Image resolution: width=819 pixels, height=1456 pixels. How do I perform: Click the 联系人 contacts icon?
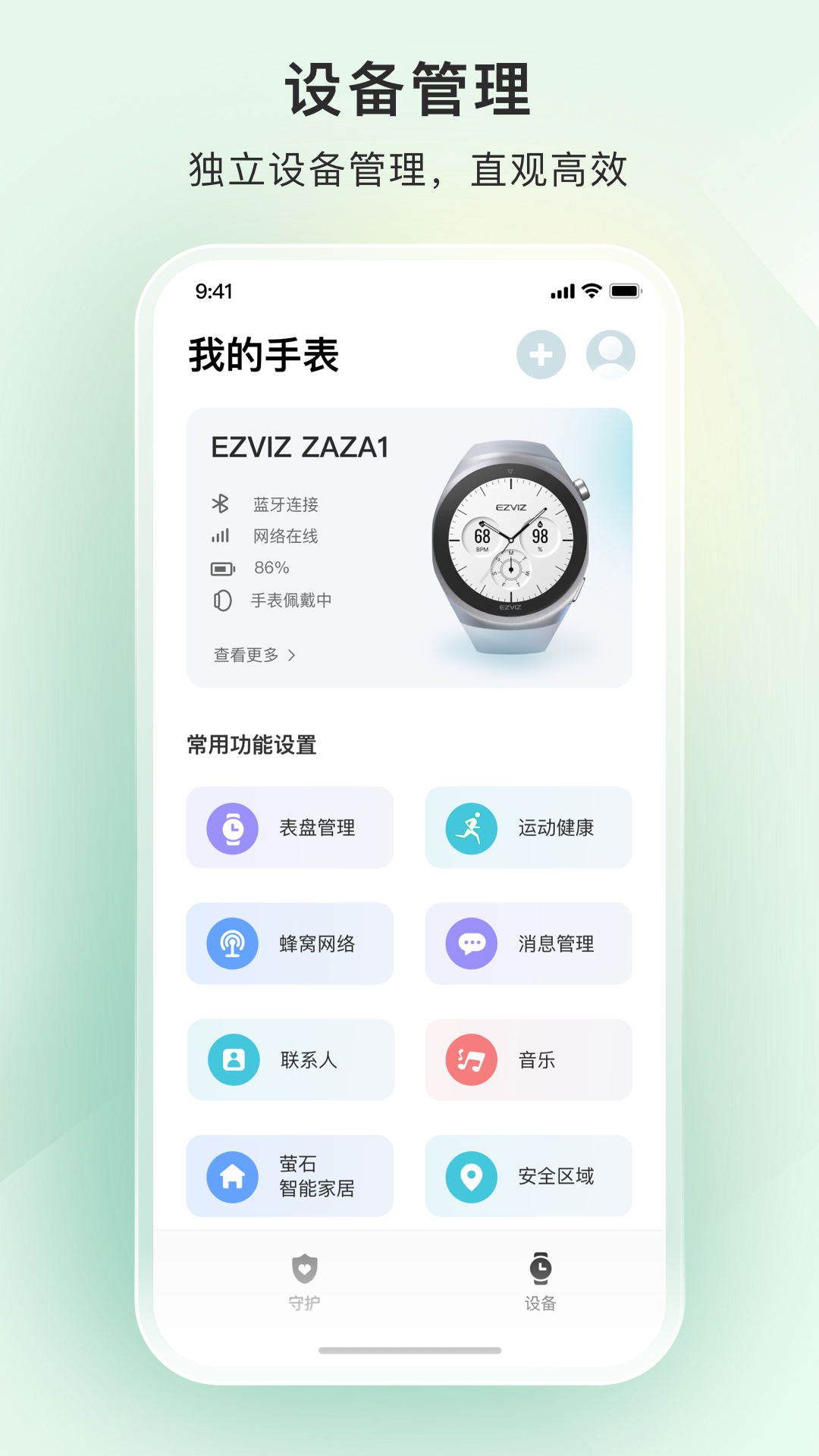232,1059
